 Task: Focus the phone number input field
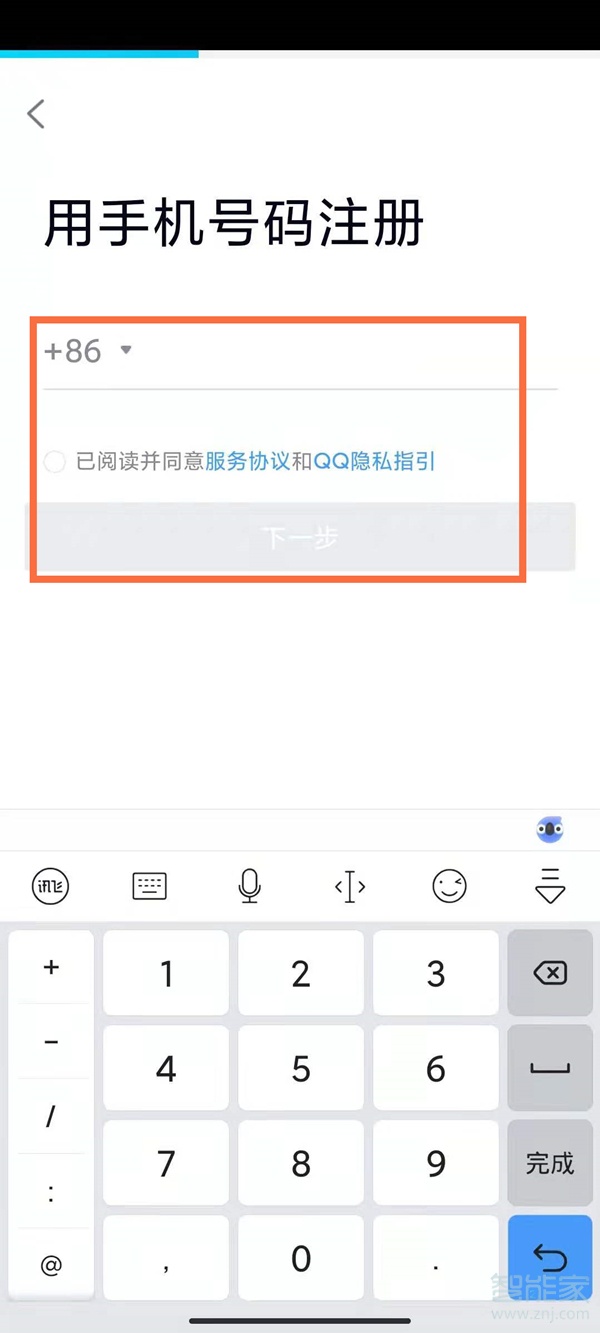(x=340, y=352)
